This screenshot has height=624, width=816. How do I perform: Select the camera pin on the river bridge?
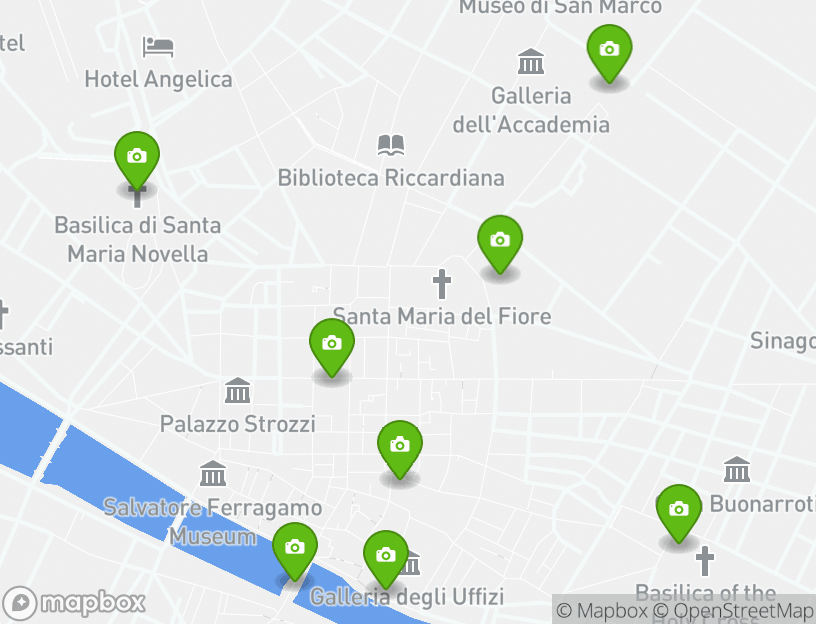coord(295,548)
